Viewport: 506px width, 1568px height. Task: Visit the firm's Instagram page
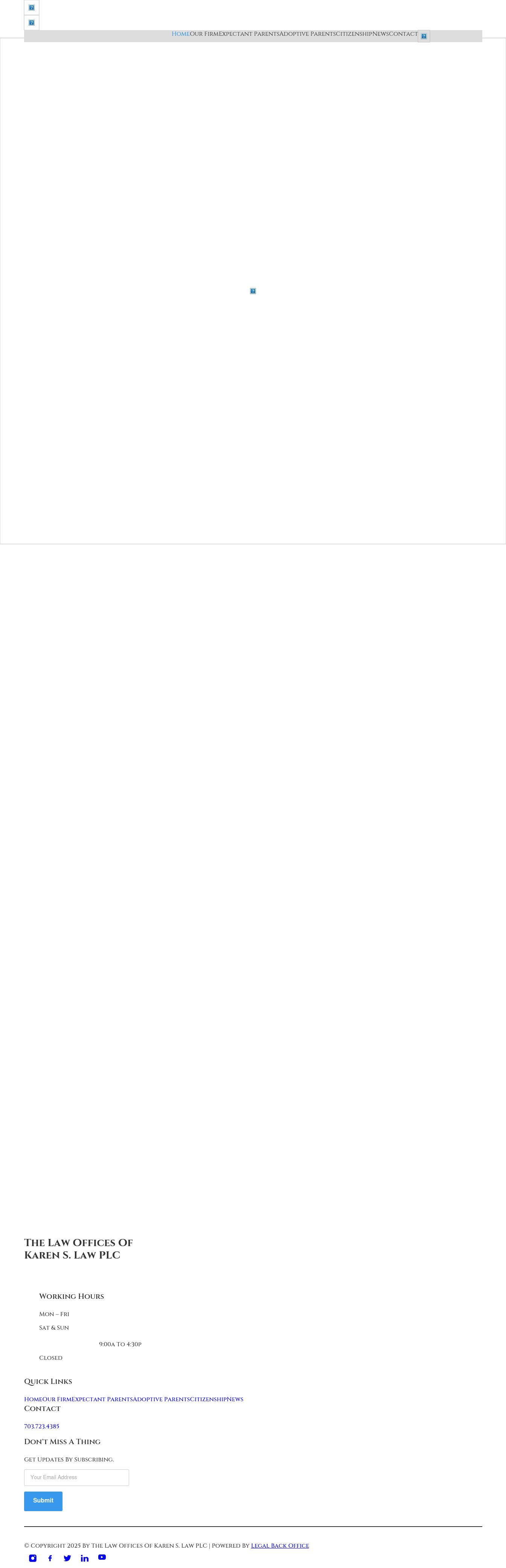point(33,1558)
